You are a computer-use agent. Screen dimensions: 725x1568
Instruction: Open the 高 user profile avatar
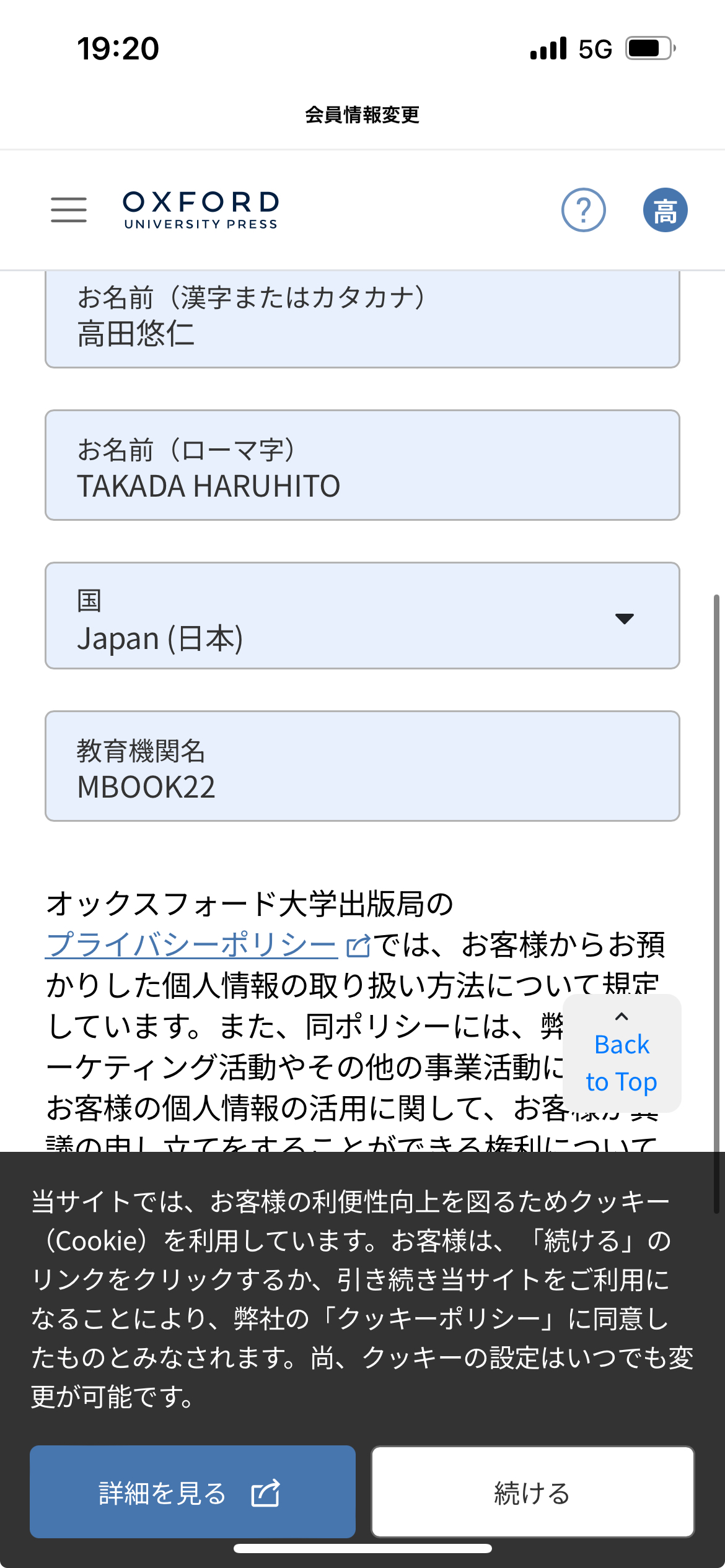666,210
